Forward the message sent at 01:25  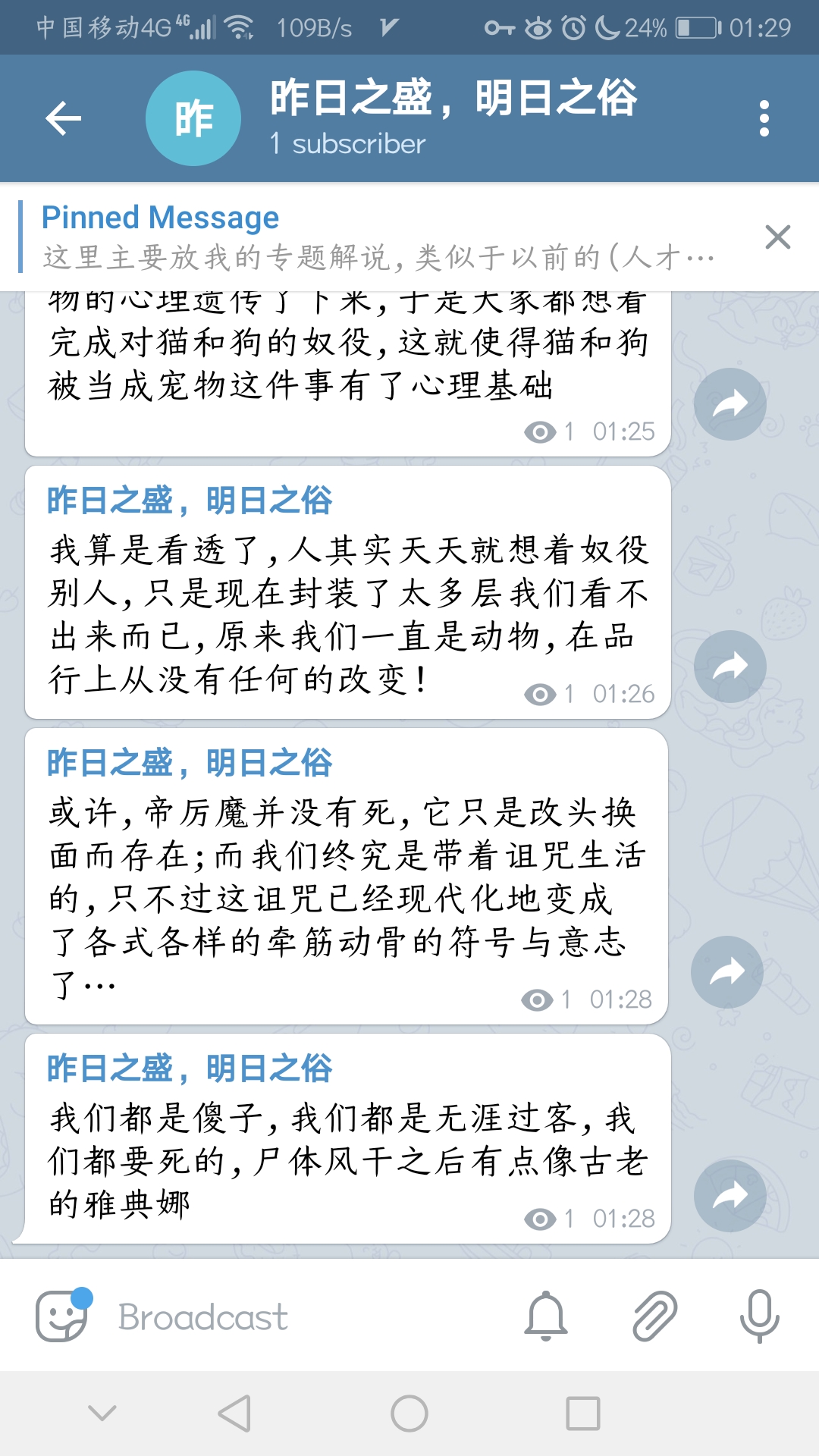pyautogui.click(x=730, y=404)
